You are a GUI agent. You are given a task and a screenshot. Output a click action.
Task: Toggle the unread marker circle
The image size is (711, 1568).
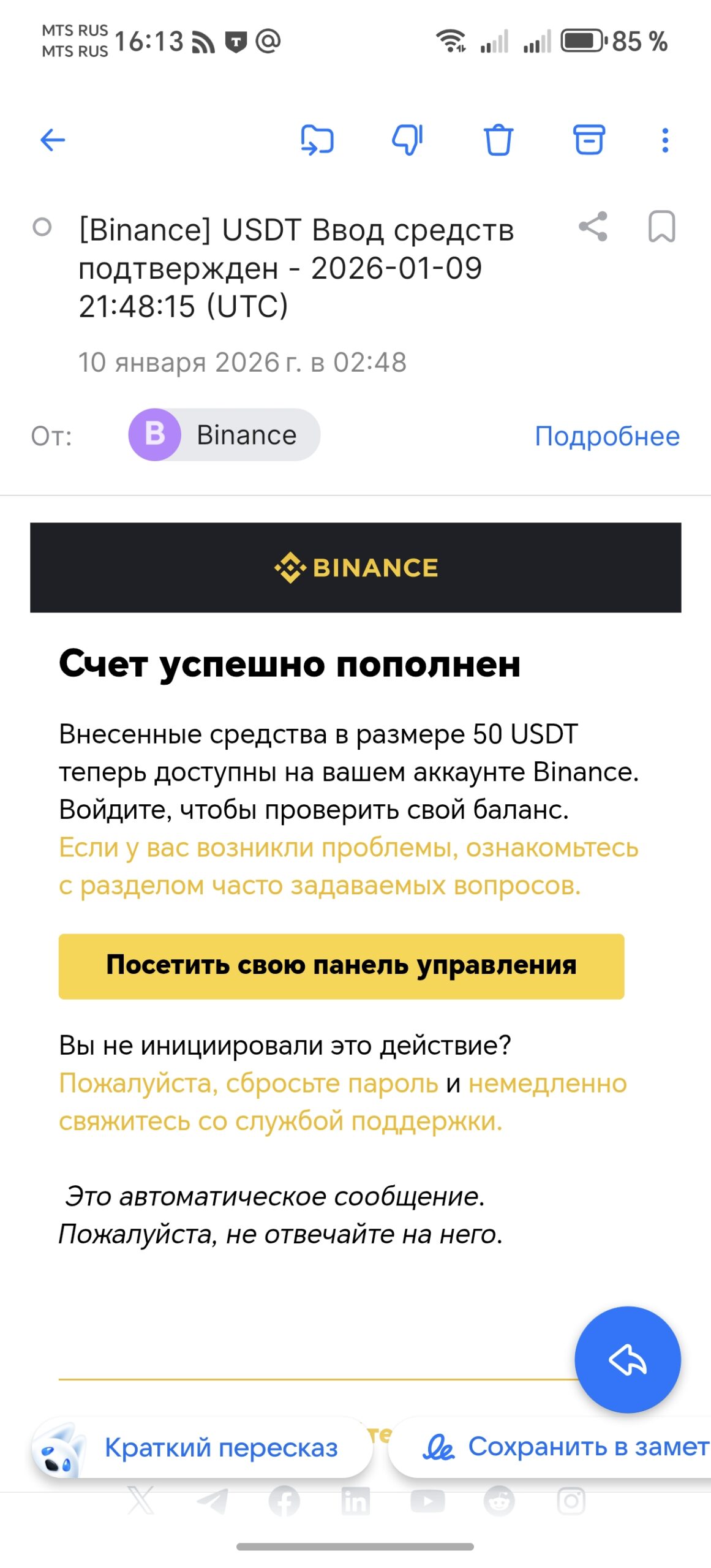[x=42, y=228]
